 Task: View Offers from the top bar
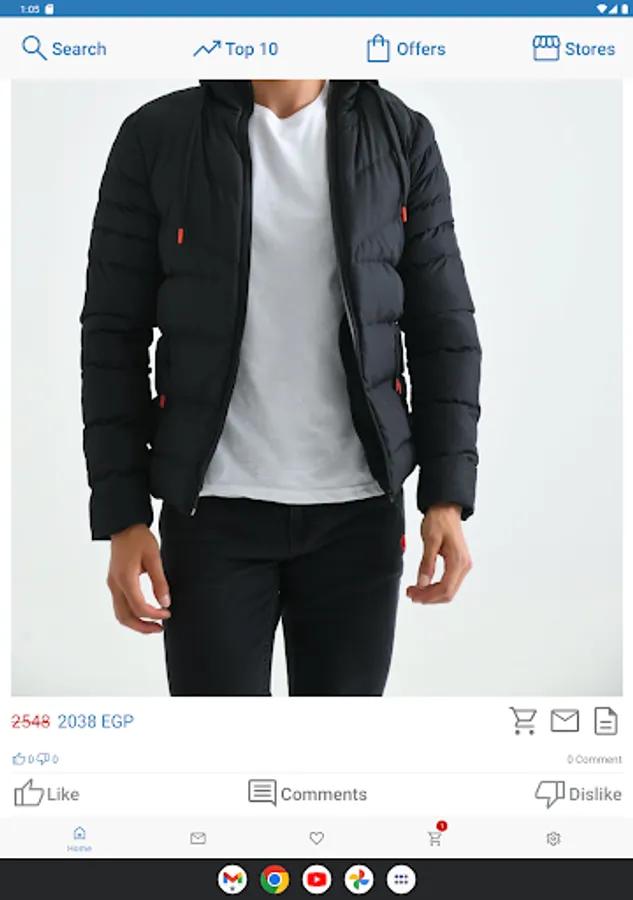[406, 49]
